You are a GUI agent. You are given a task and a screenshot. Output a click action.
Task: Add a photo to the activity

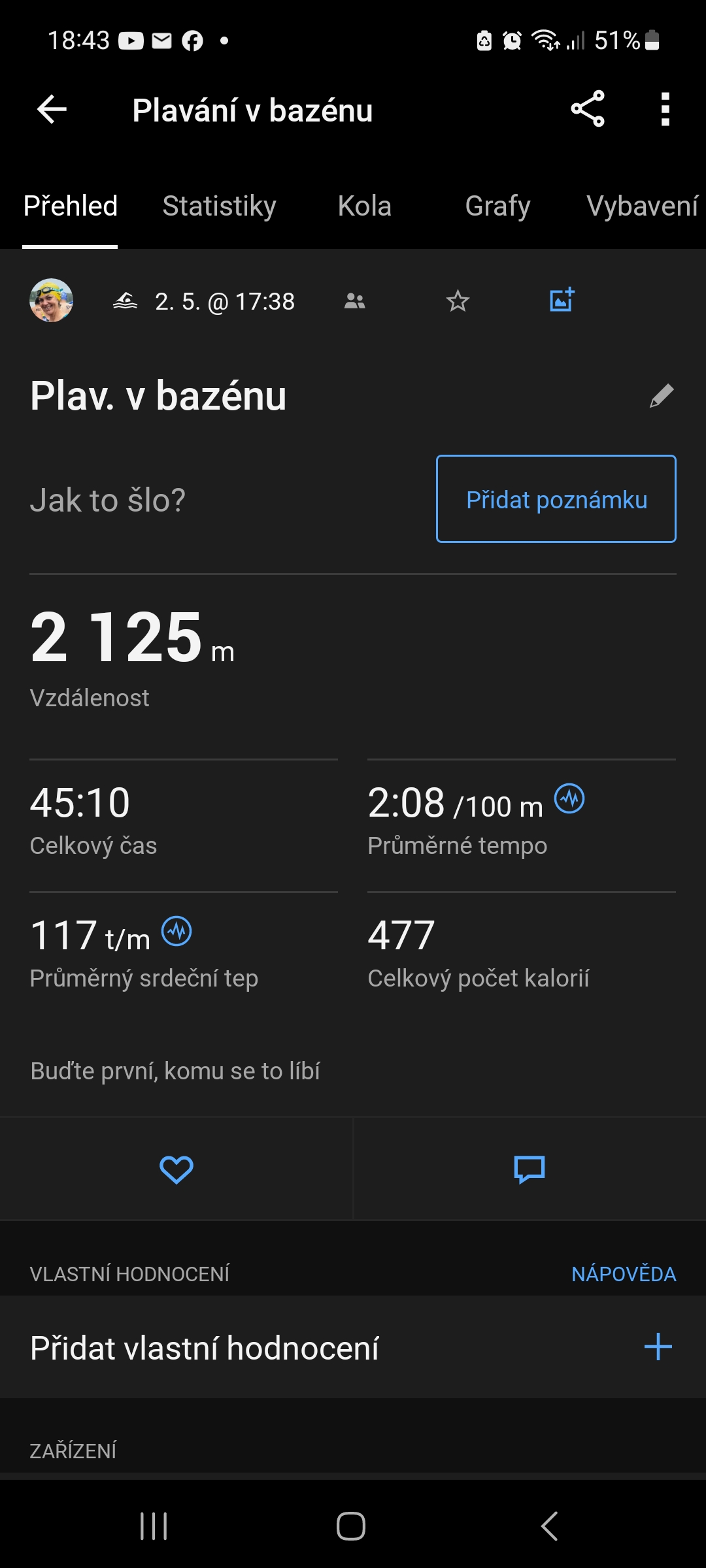pyautogui.click(x=562, y=300)
